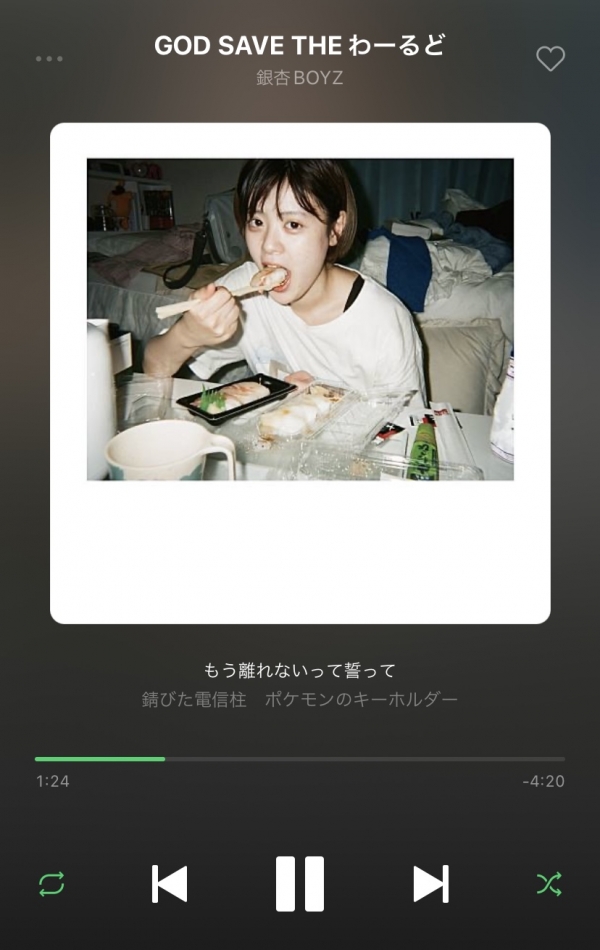Toggle repeat mode

click(51, 884)
